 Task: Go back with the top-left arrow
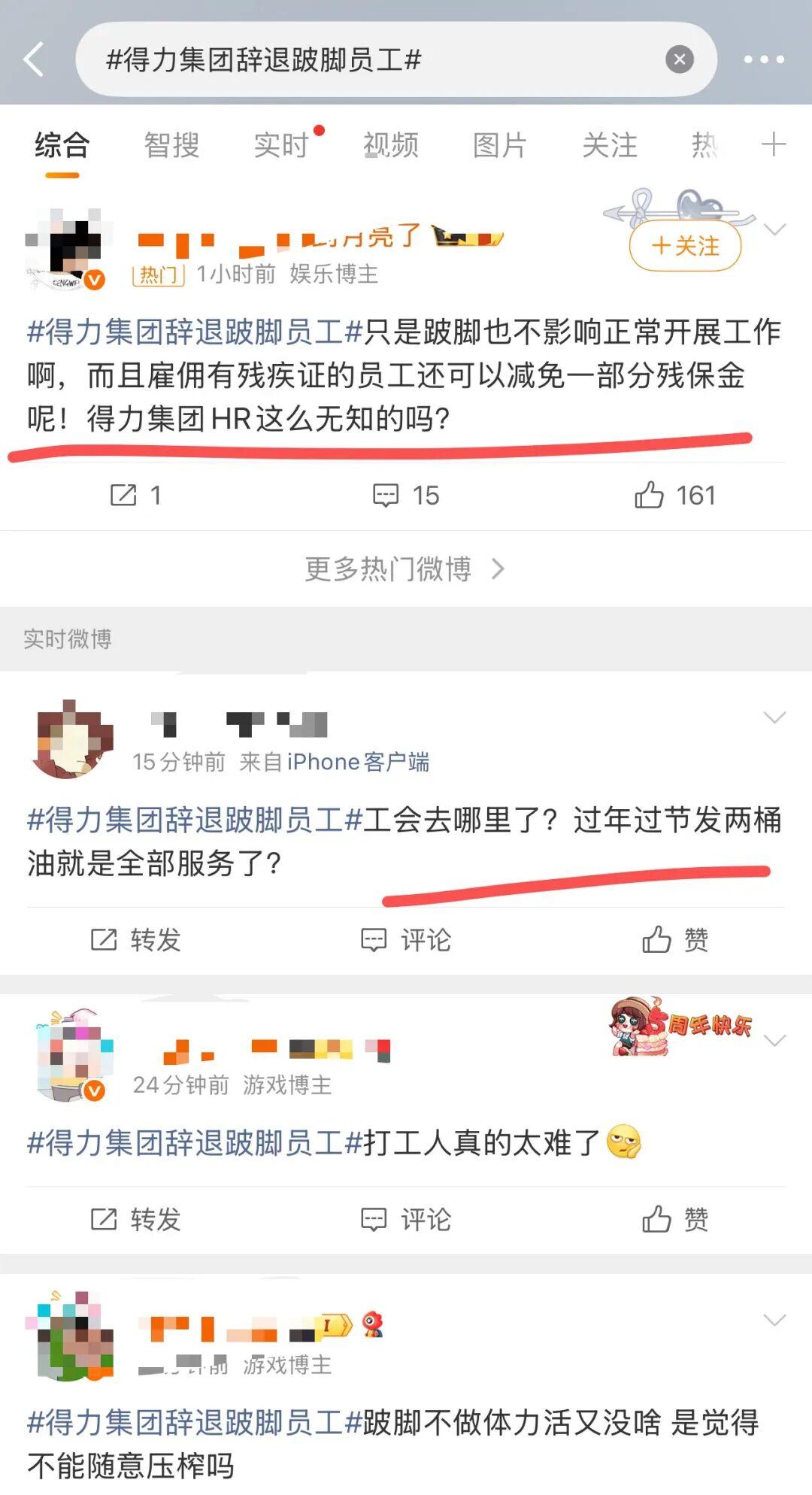click(x=34, y=59)
